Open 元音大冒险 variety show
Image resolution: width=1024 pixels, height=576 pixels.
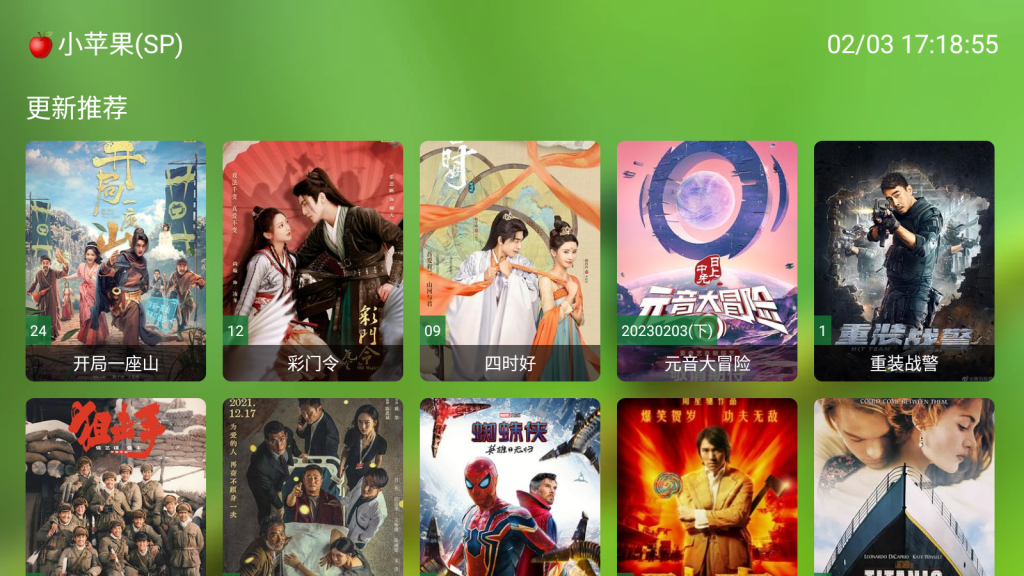[x=707, y=260]
